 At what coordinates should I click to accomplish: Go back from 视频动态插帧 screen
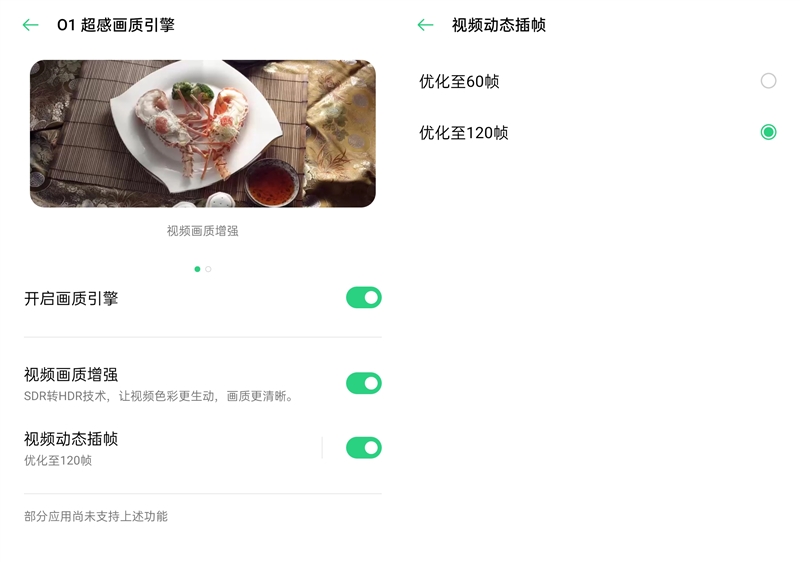pyautogui.click(x=426, y=25)
